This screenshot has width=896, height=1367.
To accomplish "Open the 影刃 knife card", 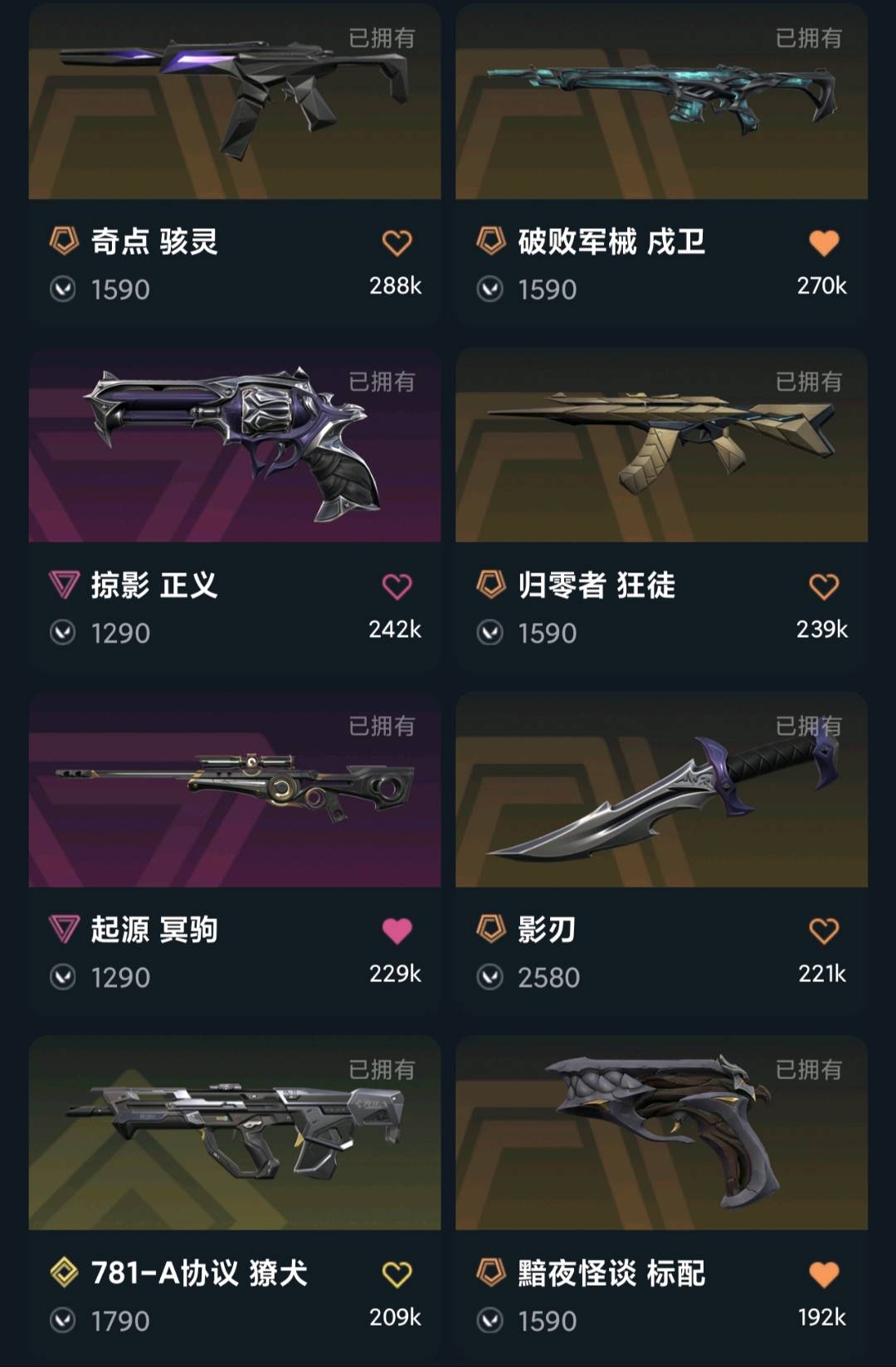I will point(661,791).
